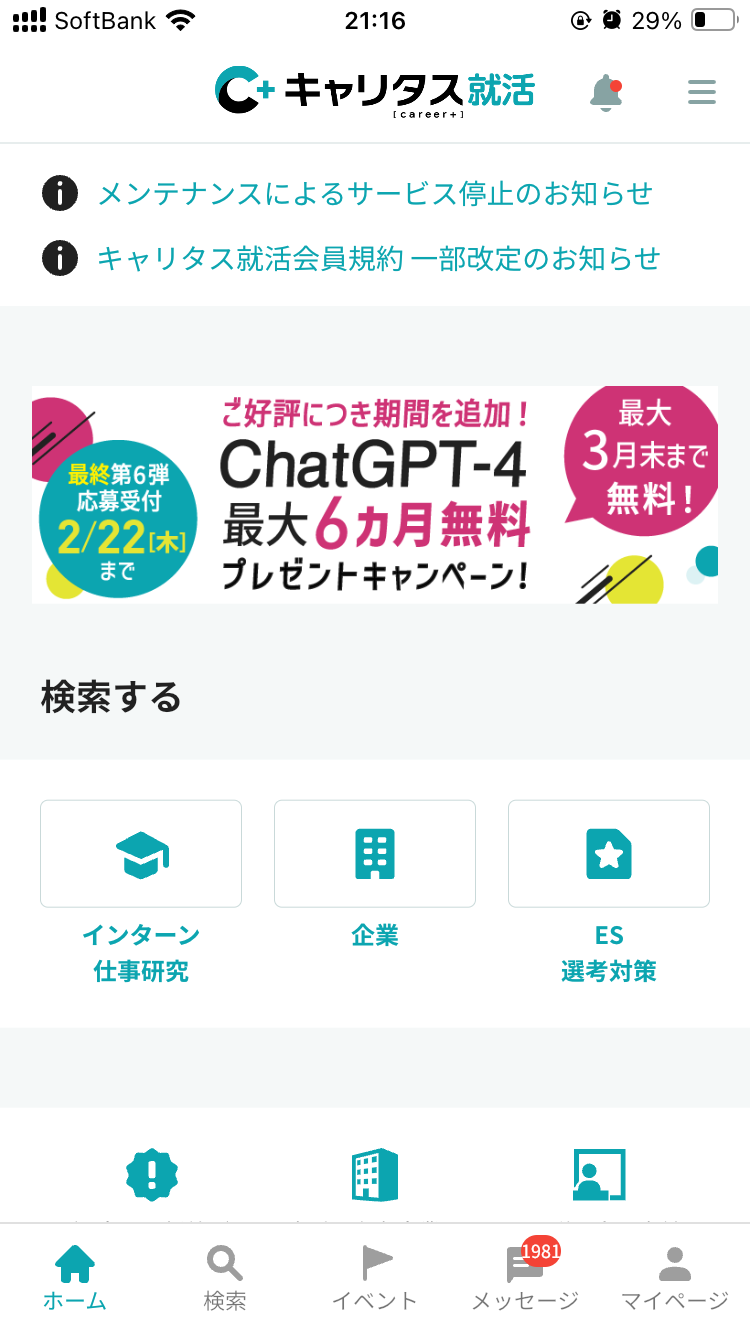Switch to the マイページ tab
Viewport: 750px width, 1334px height.
click(675, 1277)
